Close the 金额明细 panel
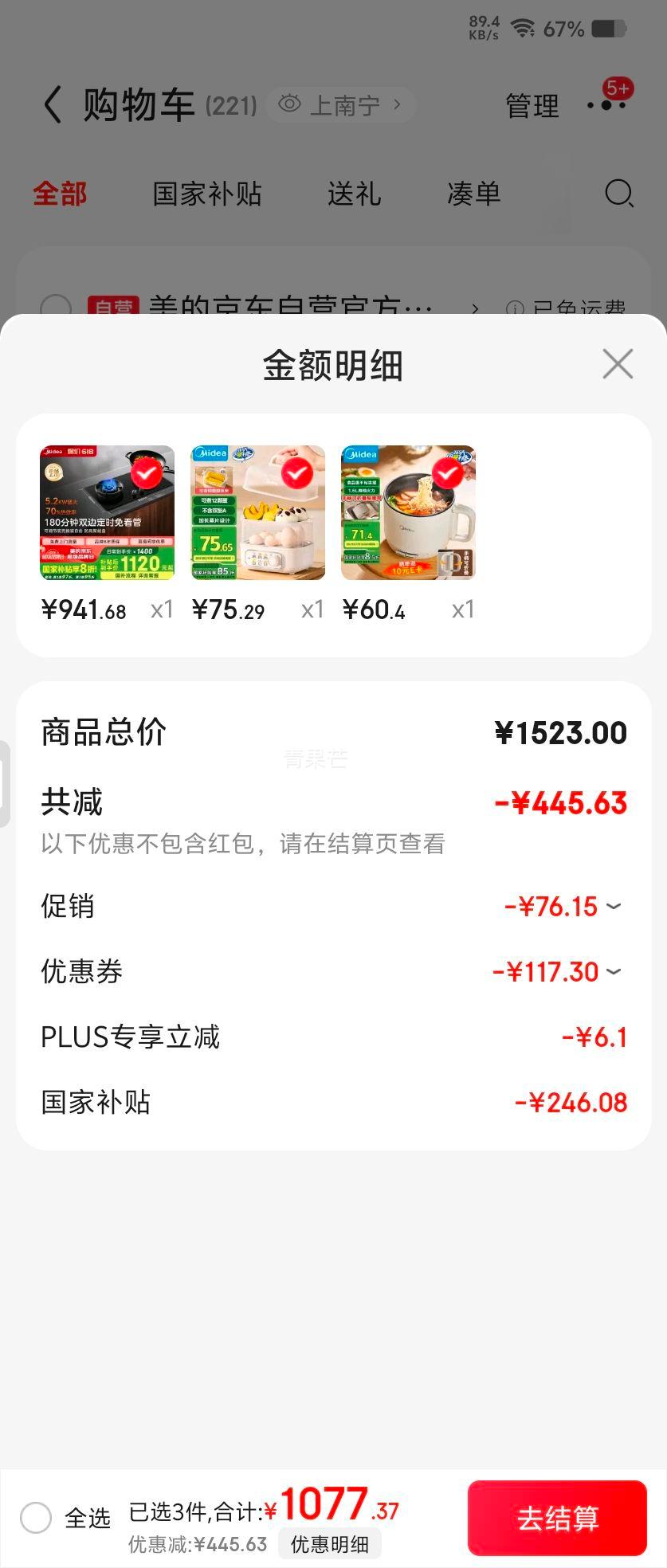 [618, 364]
